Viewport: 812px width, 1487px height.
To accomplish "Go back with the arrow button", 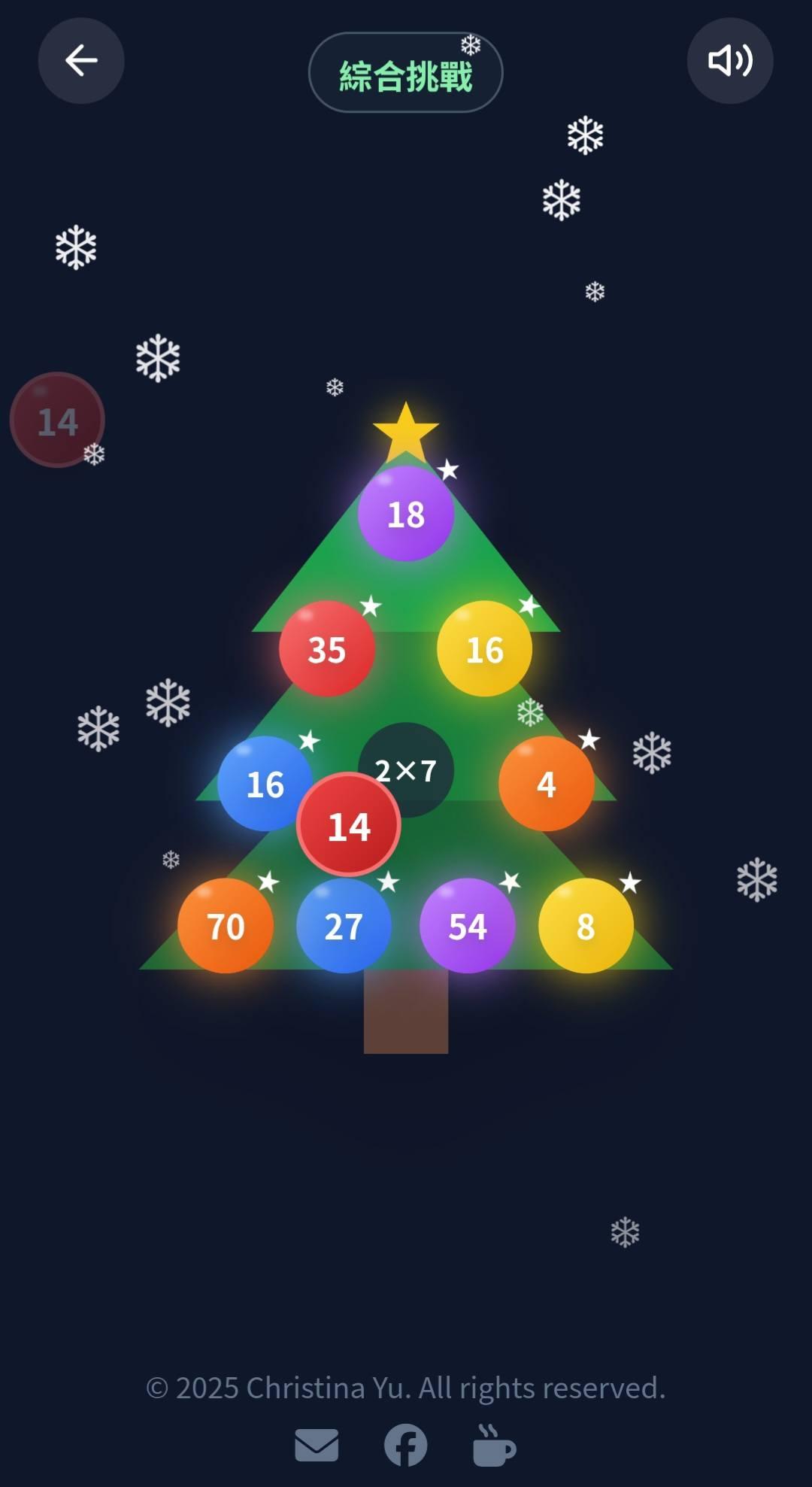I will 81,61.
